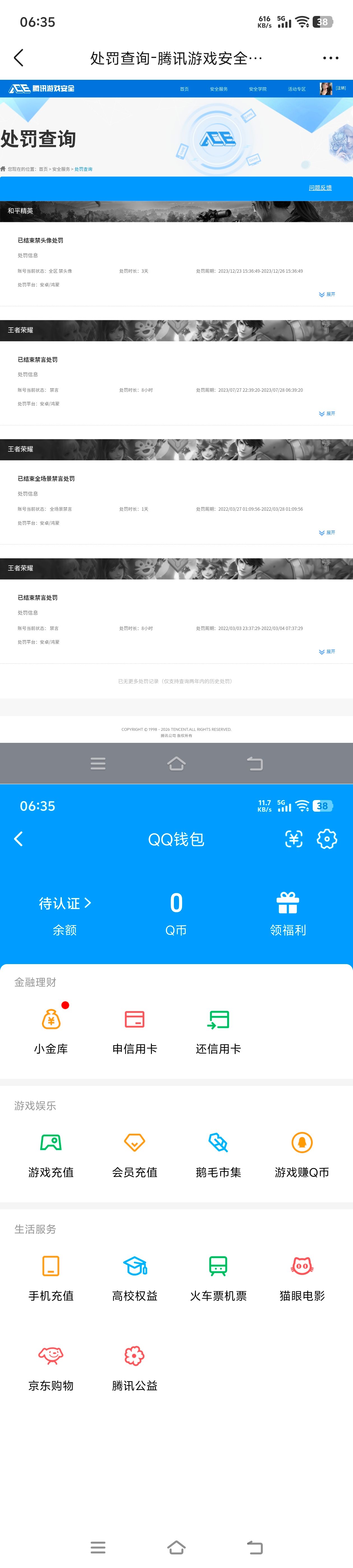Viewport: 353px width, 1568px height.
Task: Open 领福利 gift rewards
Action: (288, 913)
